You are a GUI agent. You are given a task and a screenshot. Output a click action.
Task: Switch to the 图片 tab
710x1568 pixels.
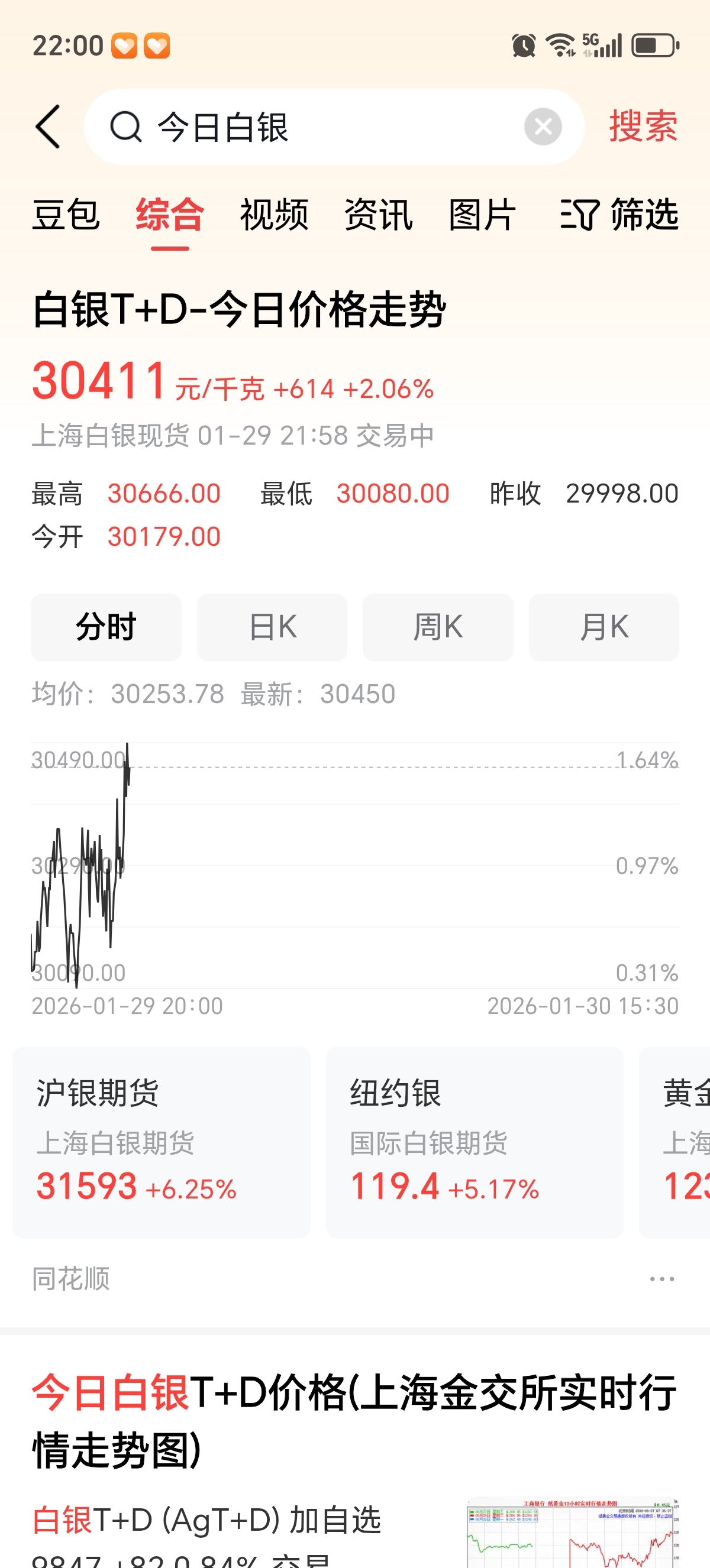(482, 215)
